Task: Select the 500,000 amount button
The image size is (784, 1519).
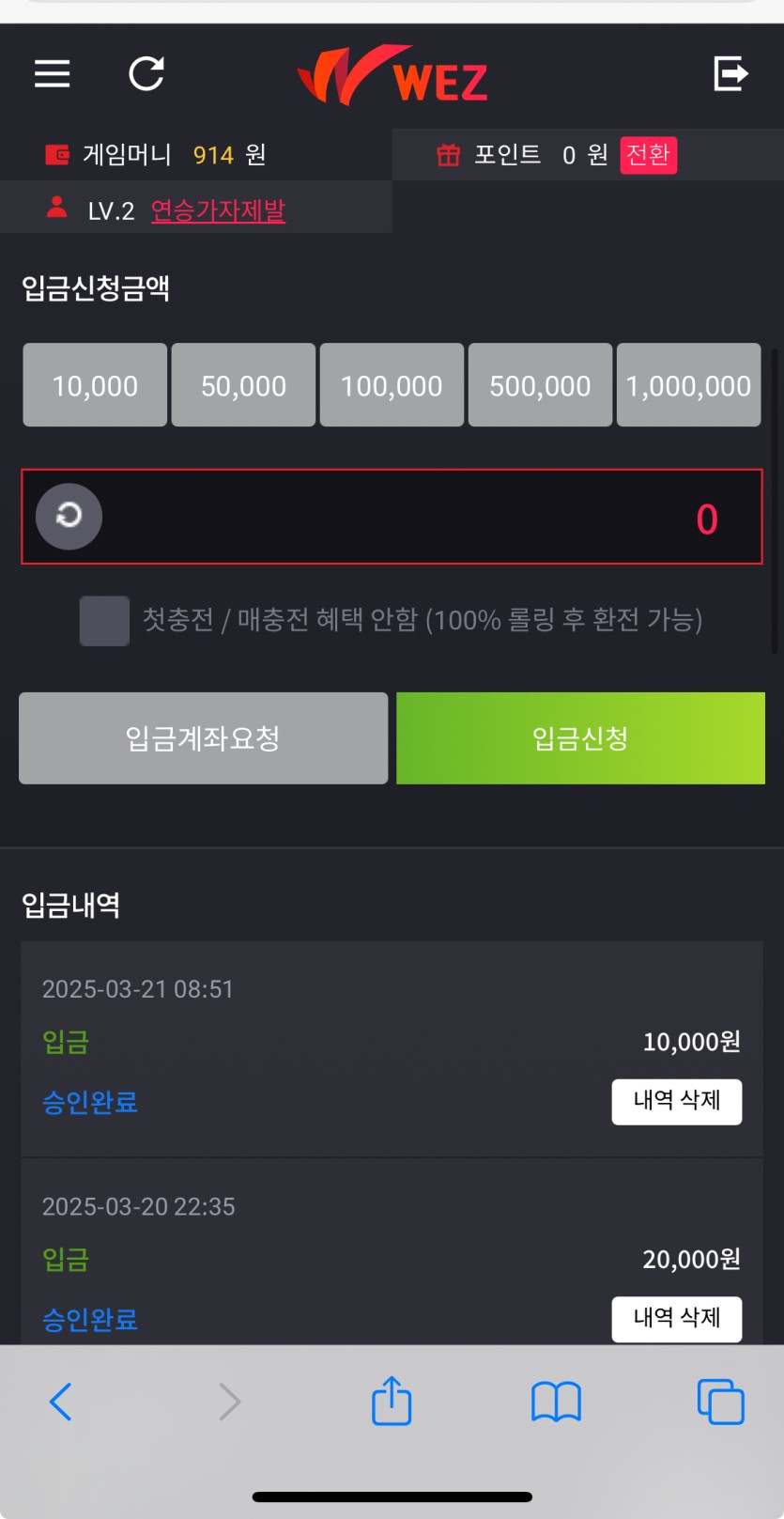Action: click(540, 385)
